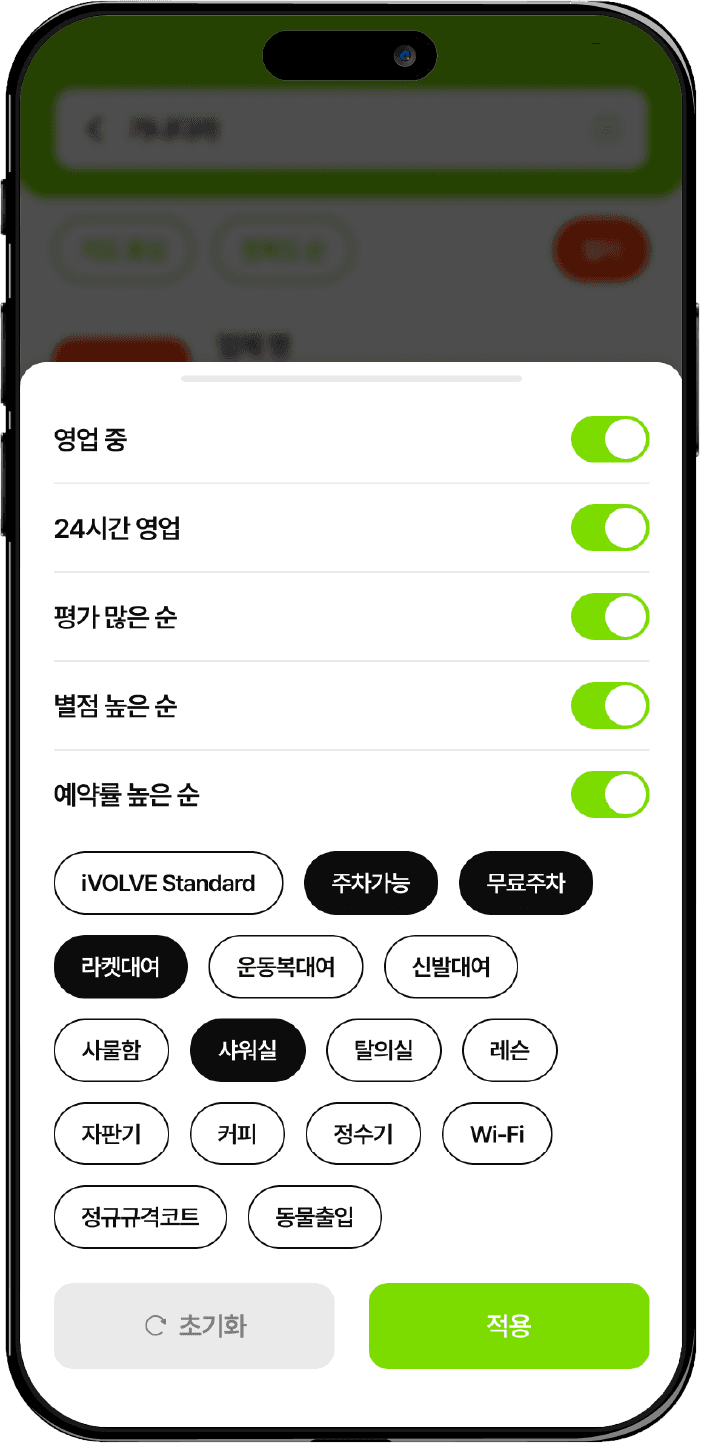Apply filters with the 적용 button
701x1444 pixels.
click(508, 1326)
